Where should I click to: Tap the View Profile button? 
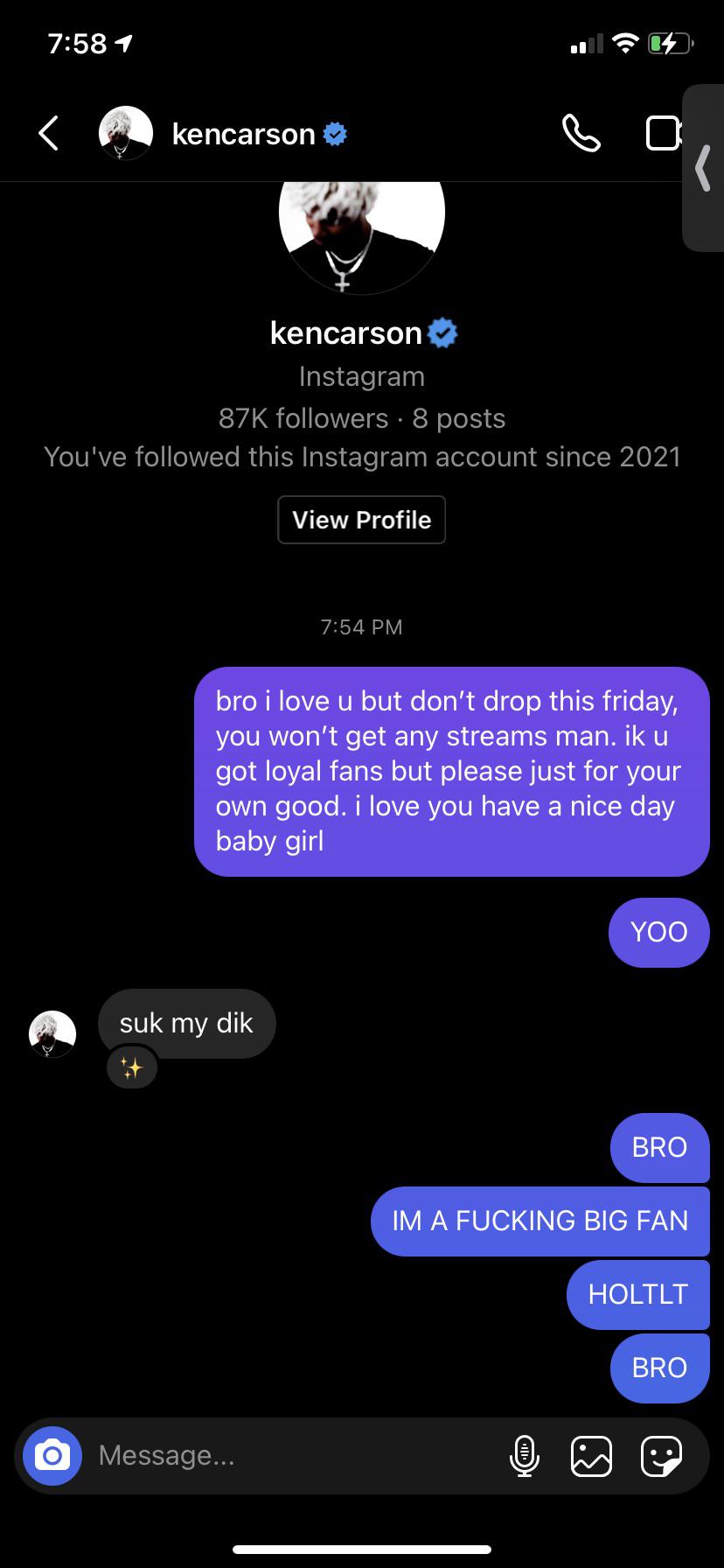(x=361, y=520)
